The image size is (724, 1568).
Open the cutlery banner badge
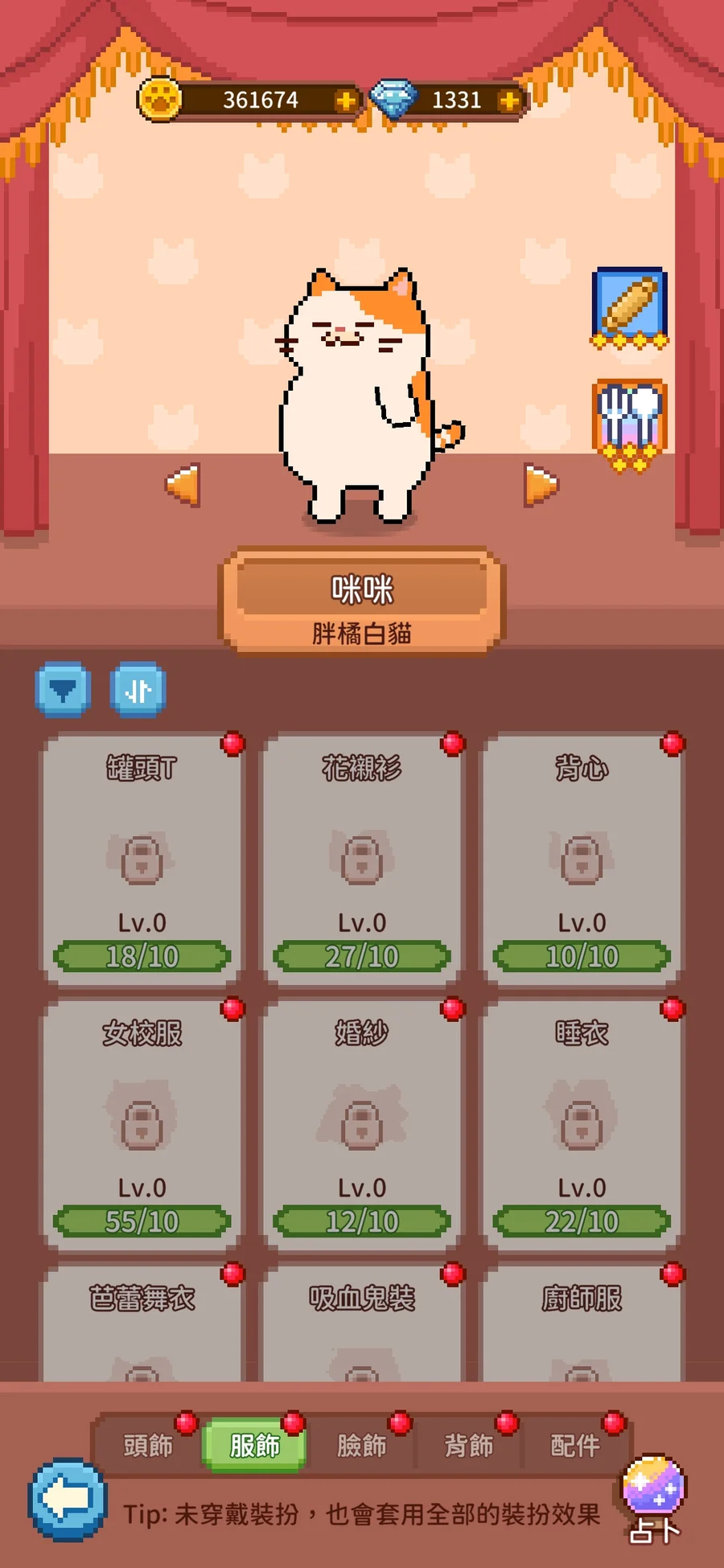point(630,424)
